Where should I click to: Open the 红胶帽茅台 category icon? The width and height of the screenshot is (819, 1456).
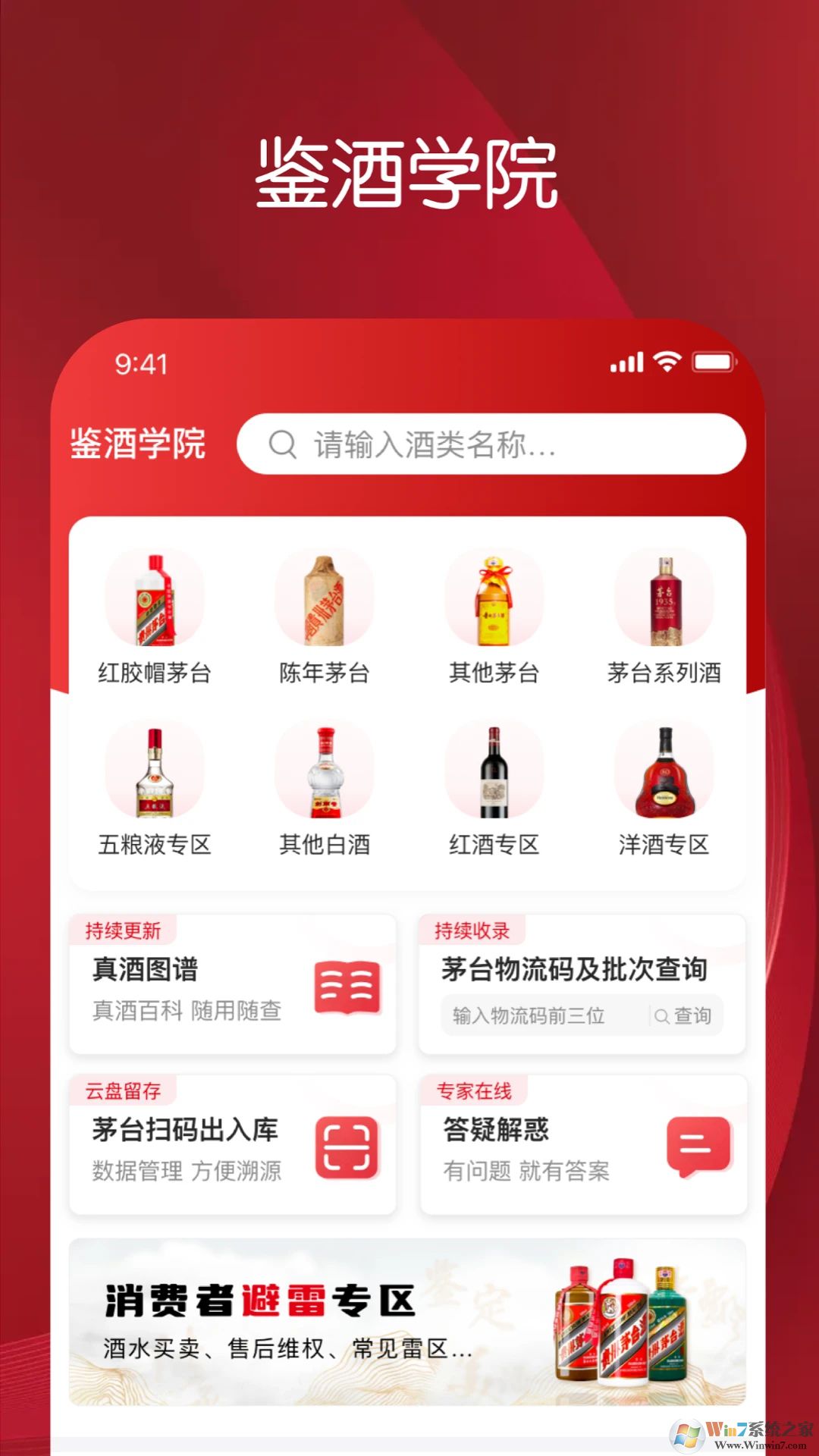[155, 598]
